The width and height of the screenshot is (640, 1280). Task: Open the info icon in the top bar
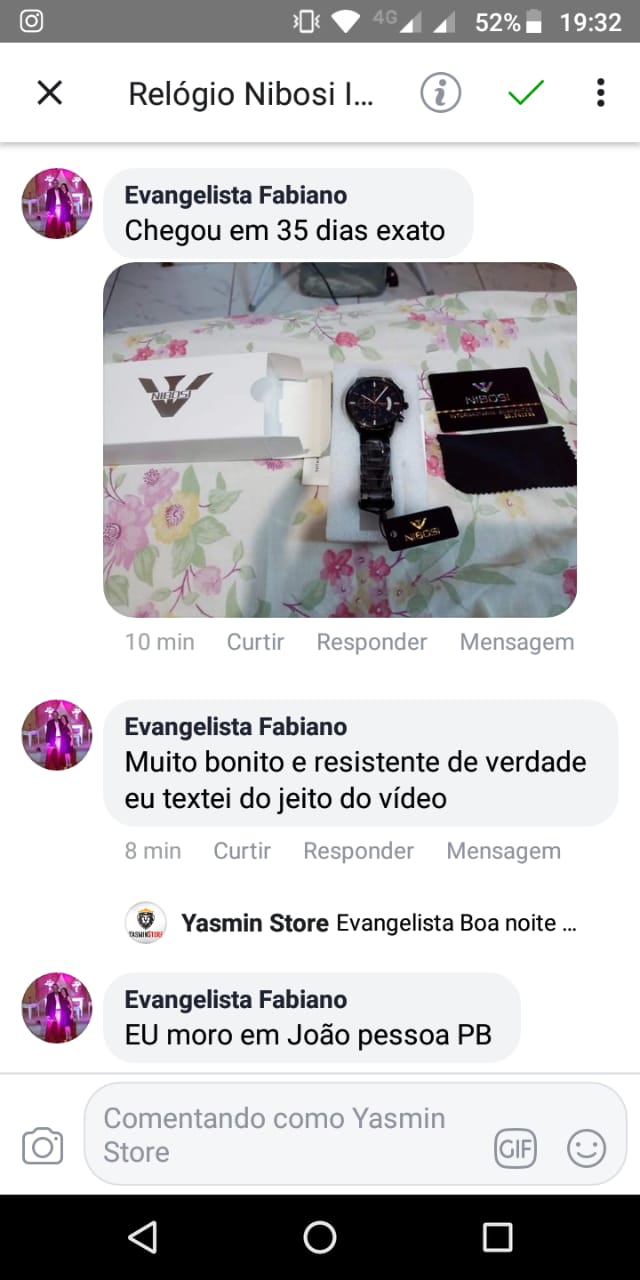point(440,93)
